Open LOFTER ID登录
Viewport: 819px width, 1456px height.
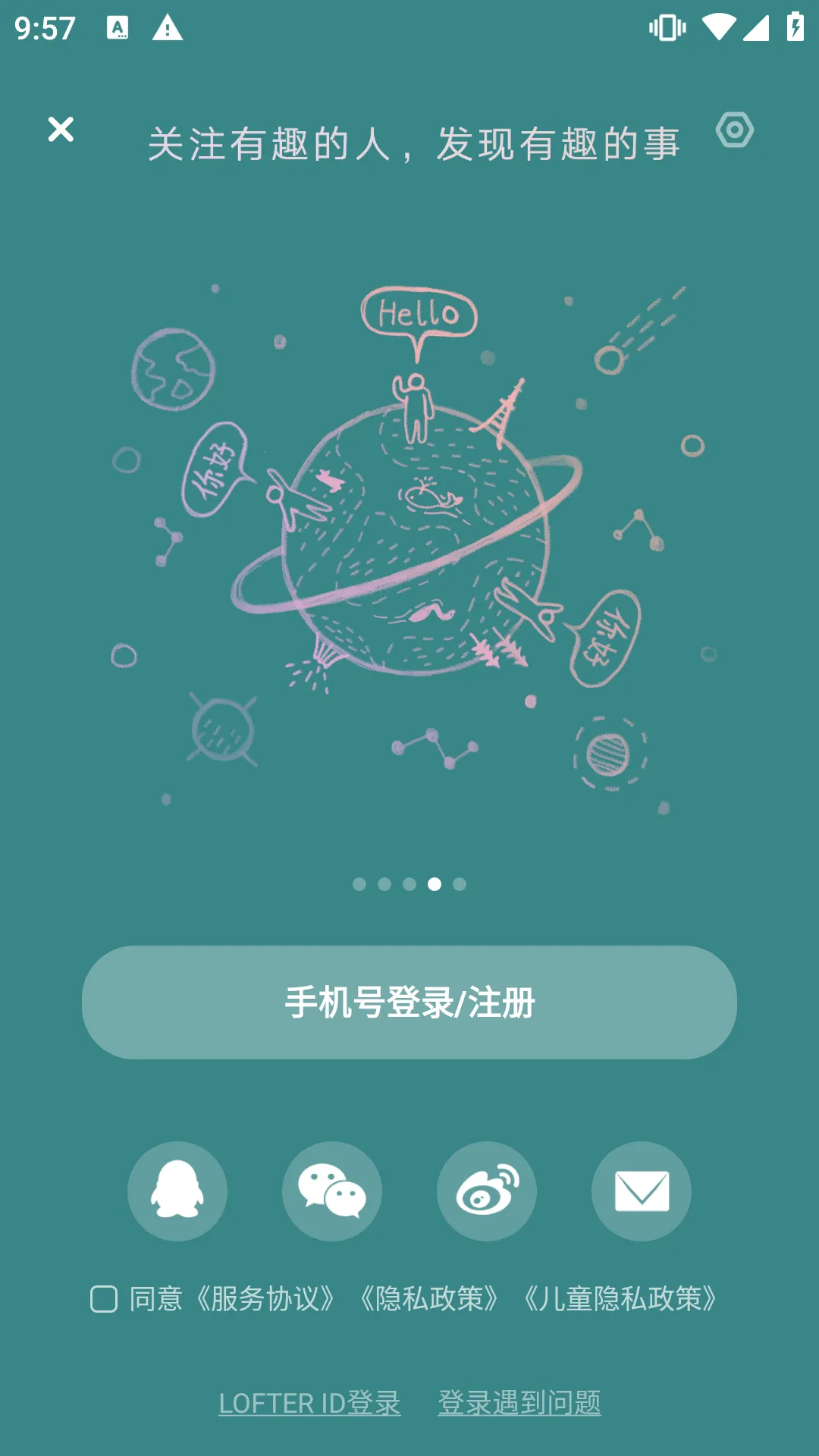(310, 1400)
